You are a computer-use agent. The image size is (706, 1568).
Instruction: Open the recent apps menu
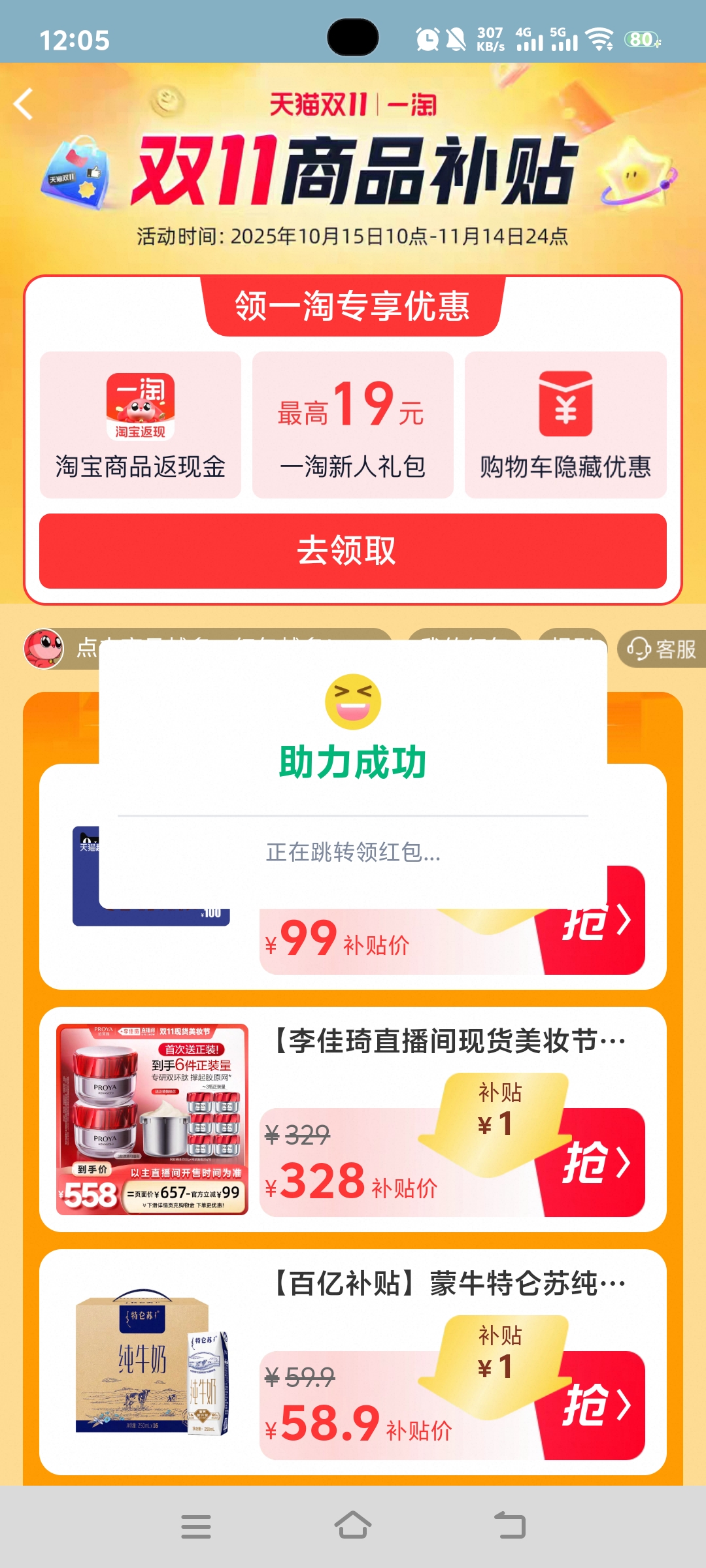click(196, 1526)
